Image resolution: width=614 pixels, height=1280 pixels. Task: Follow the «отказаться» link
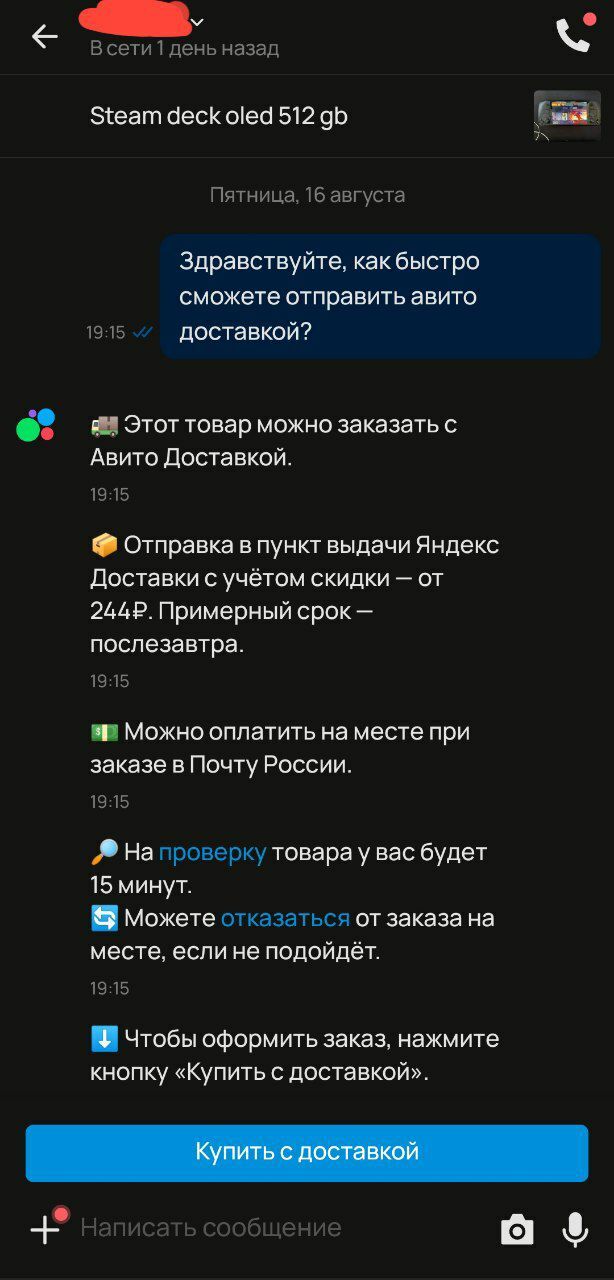pyautogui.click(x=285, y=918)
